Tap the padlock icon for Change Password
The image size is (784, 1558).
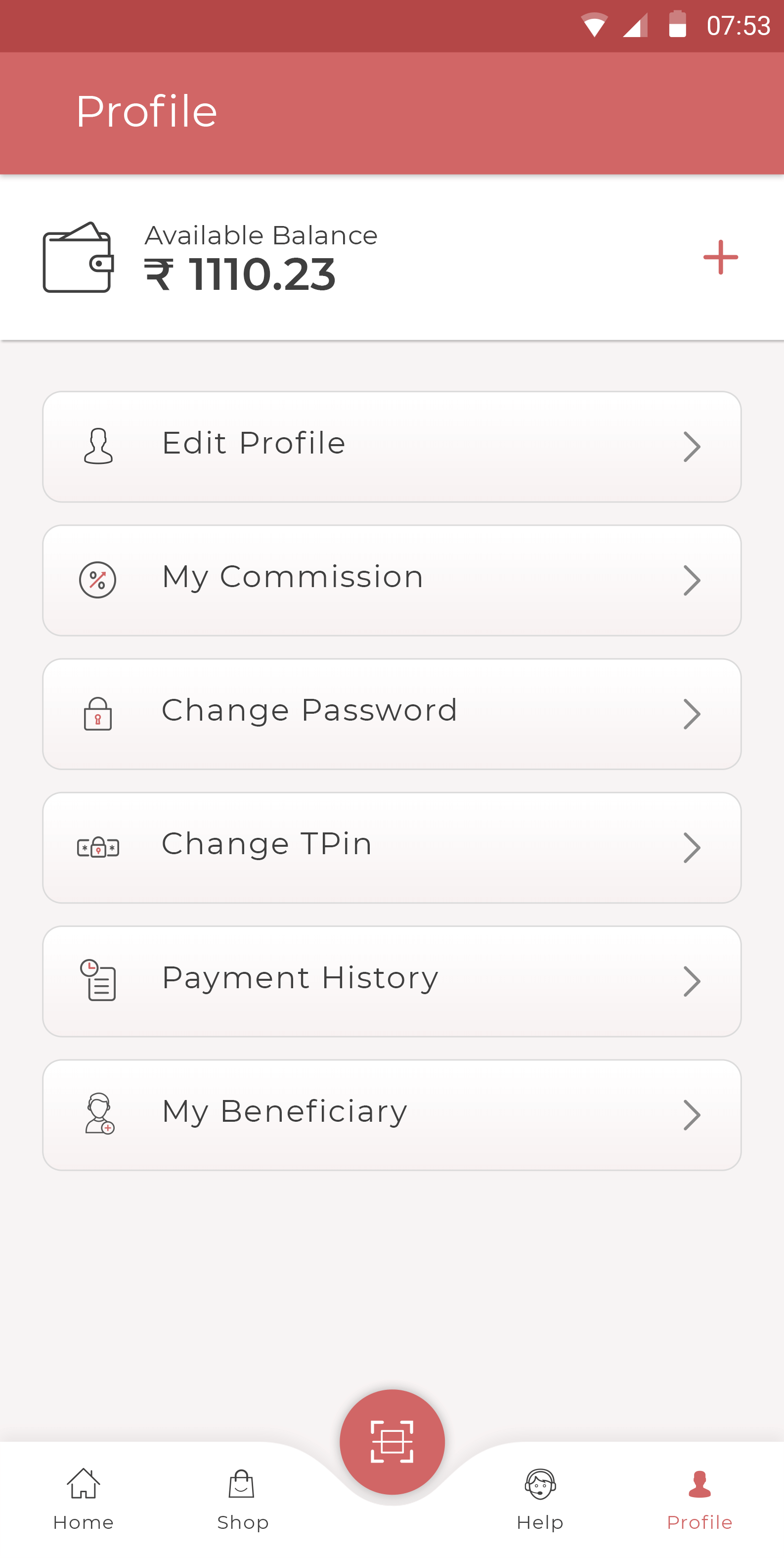(x=97, y=714)
